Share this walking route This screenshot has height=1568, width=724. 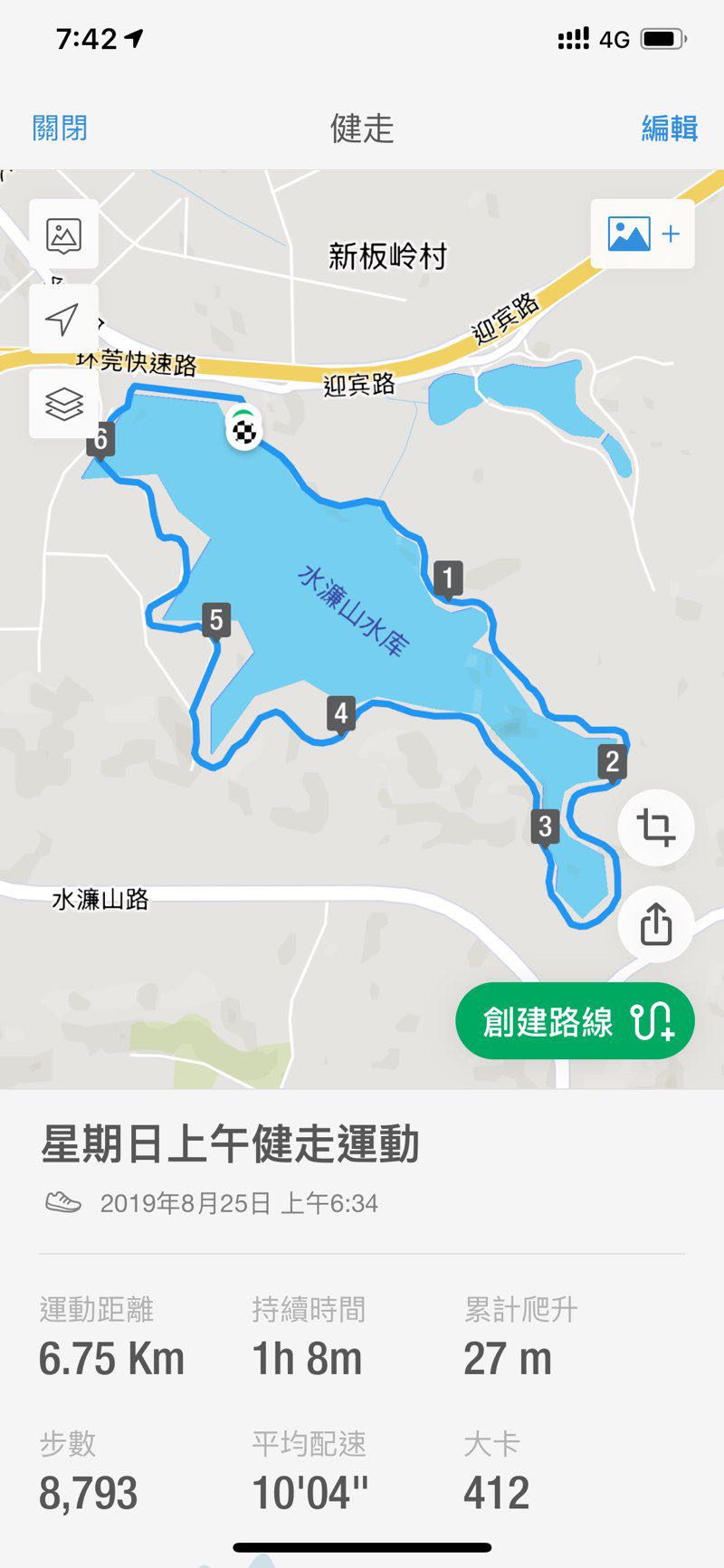[x=655, y=924]
